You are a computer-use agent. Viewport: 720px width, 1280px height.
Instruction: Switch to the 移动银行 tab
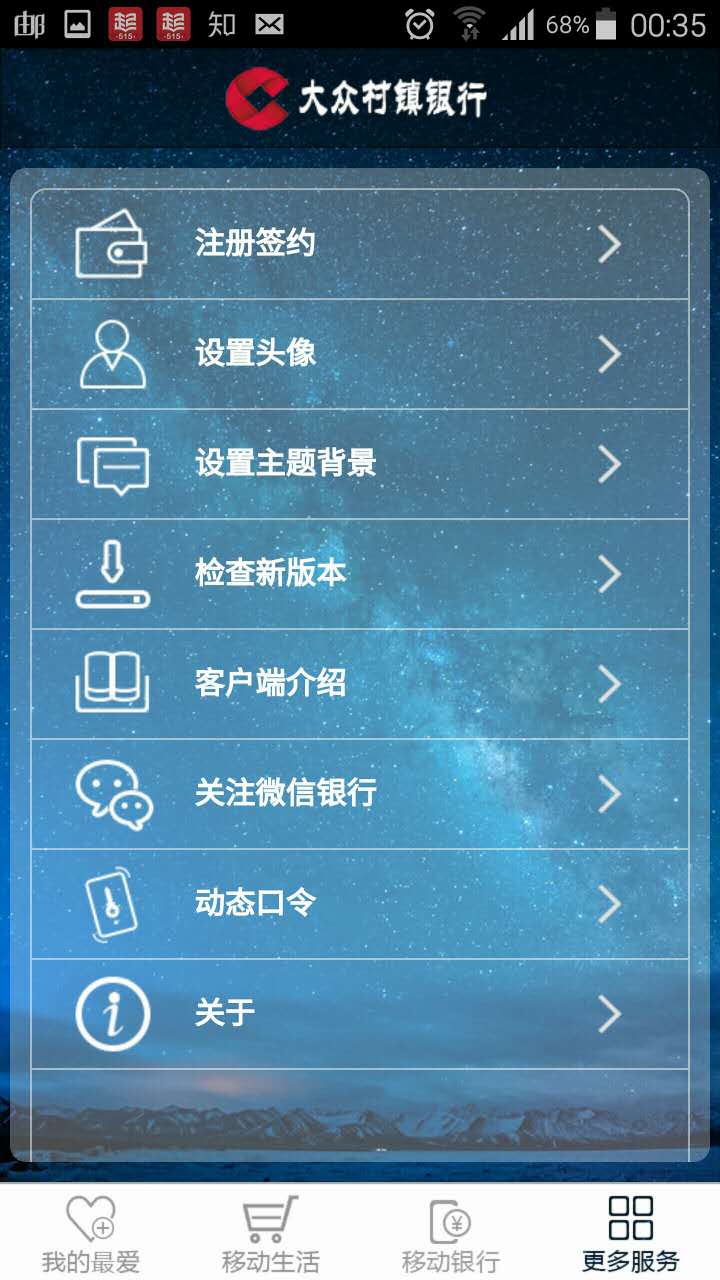450,1233
